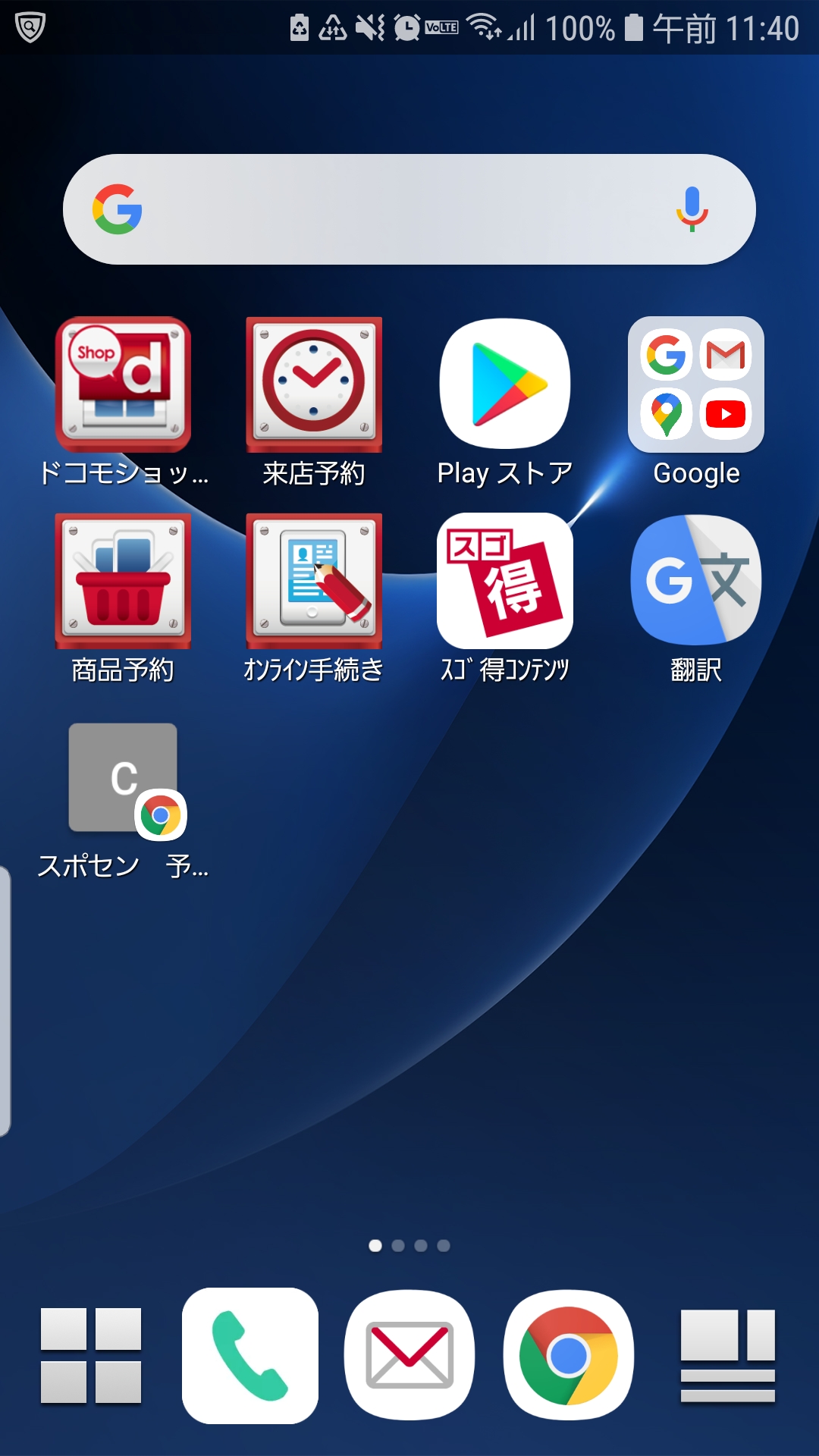Launch the 来店予約 app
819x1456 pixels.
pos(314,385)
